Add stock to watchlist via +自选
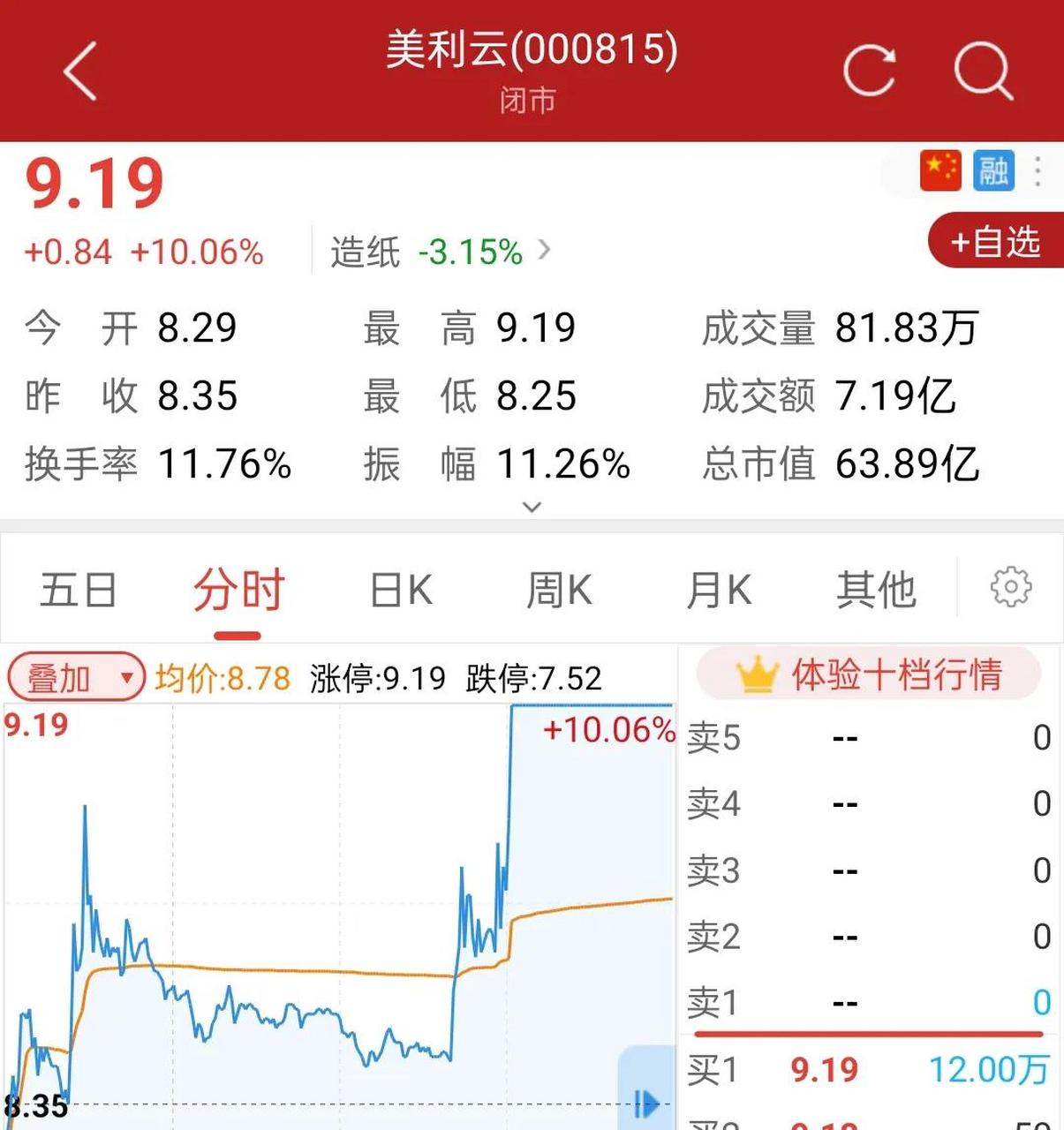The image size is (1064, 1130). click(x=994, y=240)
